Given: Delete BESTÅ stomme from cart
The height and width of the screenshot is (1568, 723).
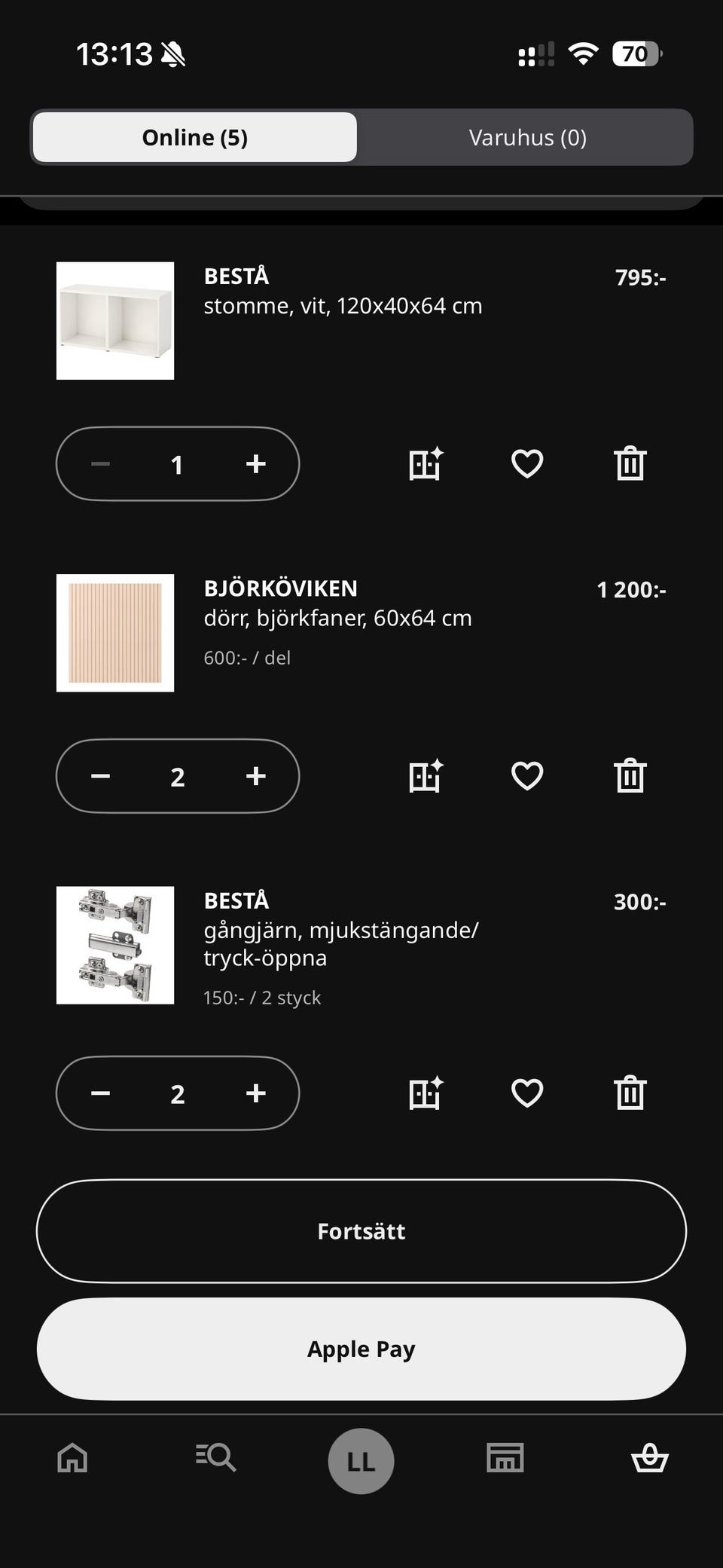Looking at the screenshot, I should point(630,463).
